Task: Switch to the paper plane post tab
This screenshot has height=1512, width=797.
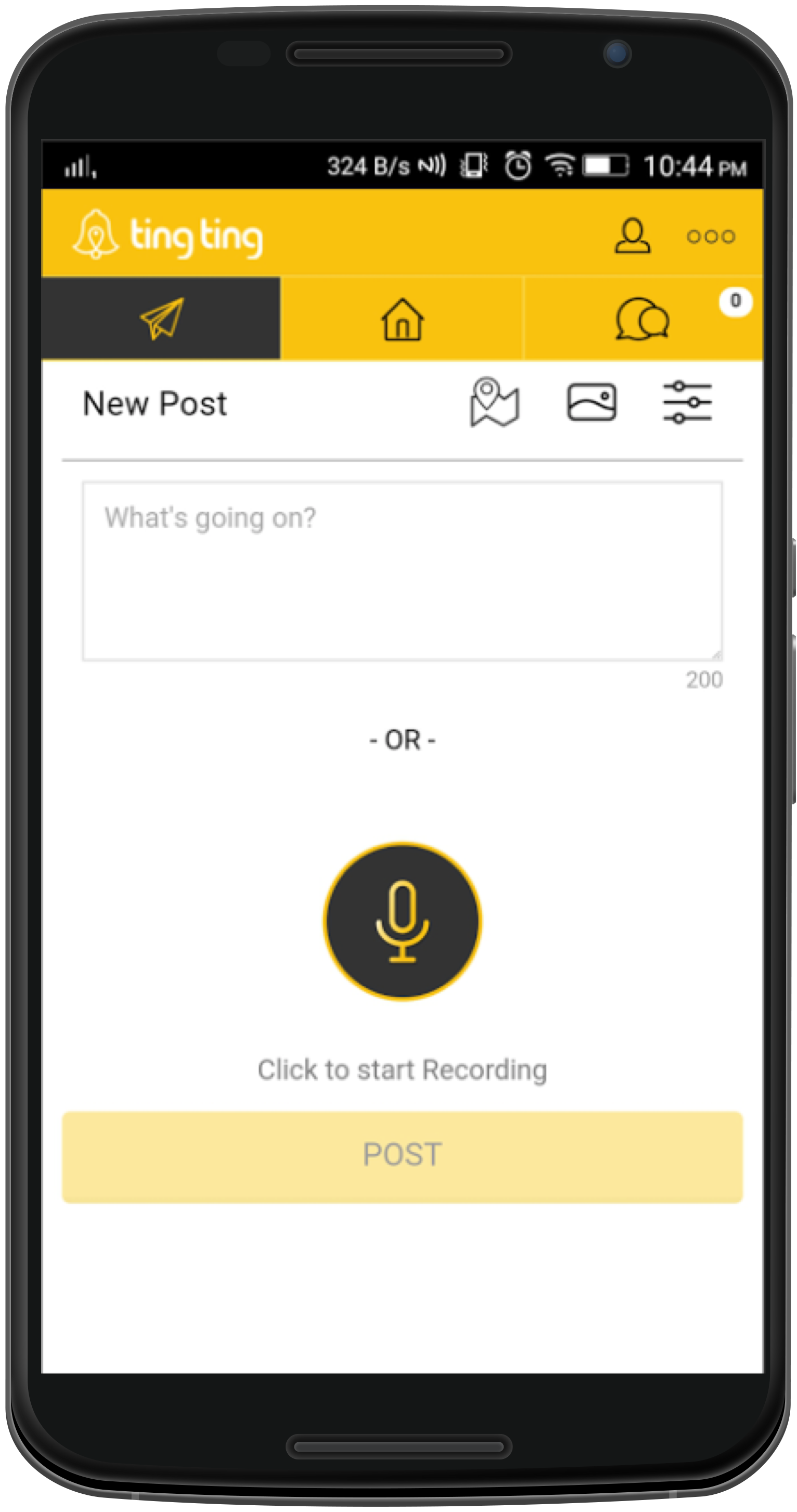Action: (x=161, y=319)
